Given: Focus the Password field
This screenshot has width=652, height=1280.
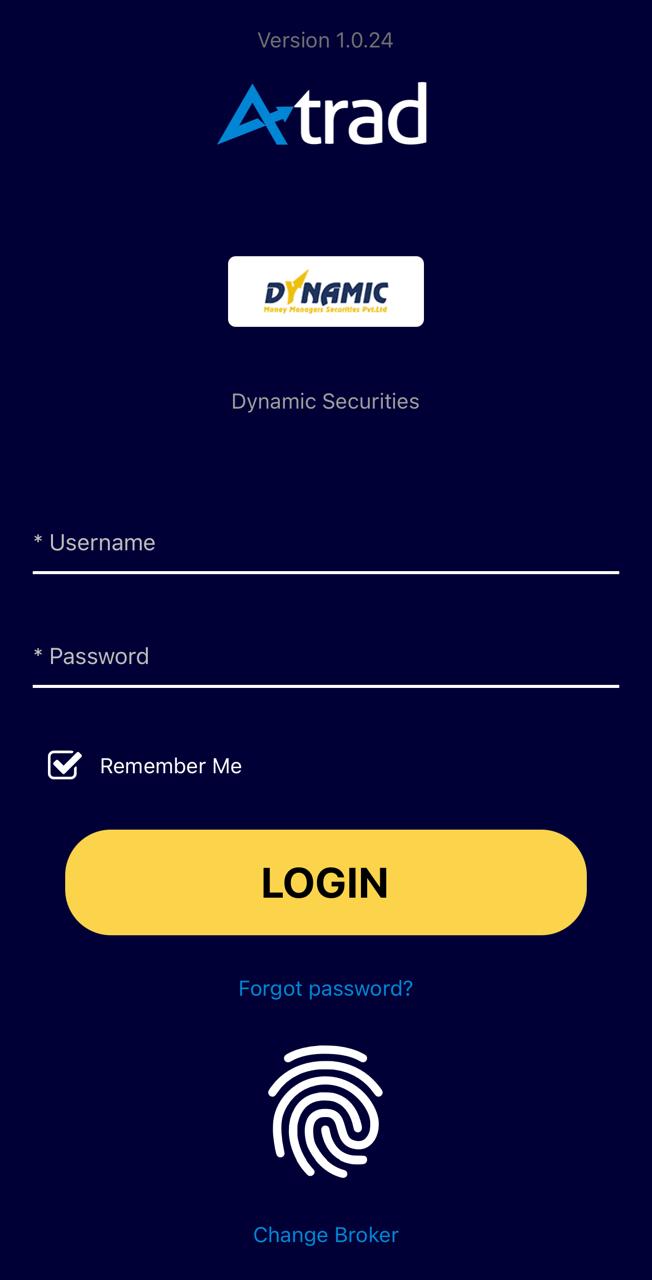Looking at the screenshot, I should click(x=325, y=657).
